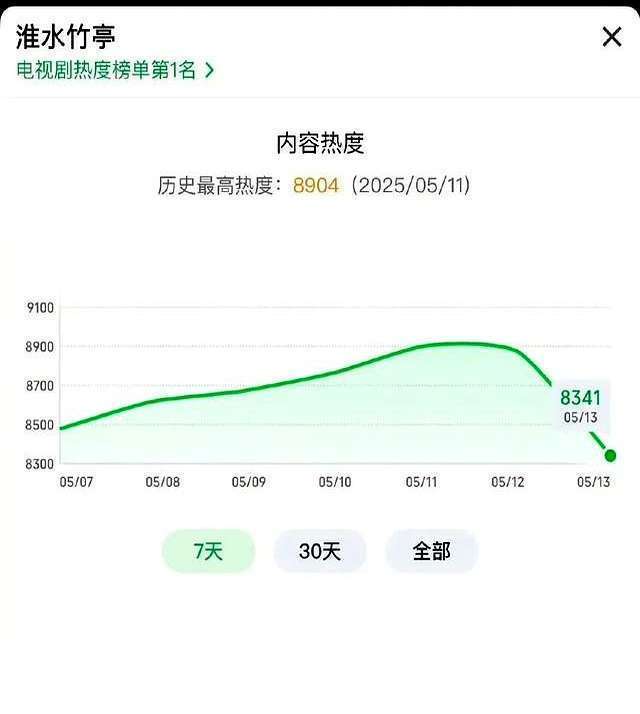Tap the 05/13 data point on the chart
This screenshot has height=714, width=640.
[x=610, y=455]
